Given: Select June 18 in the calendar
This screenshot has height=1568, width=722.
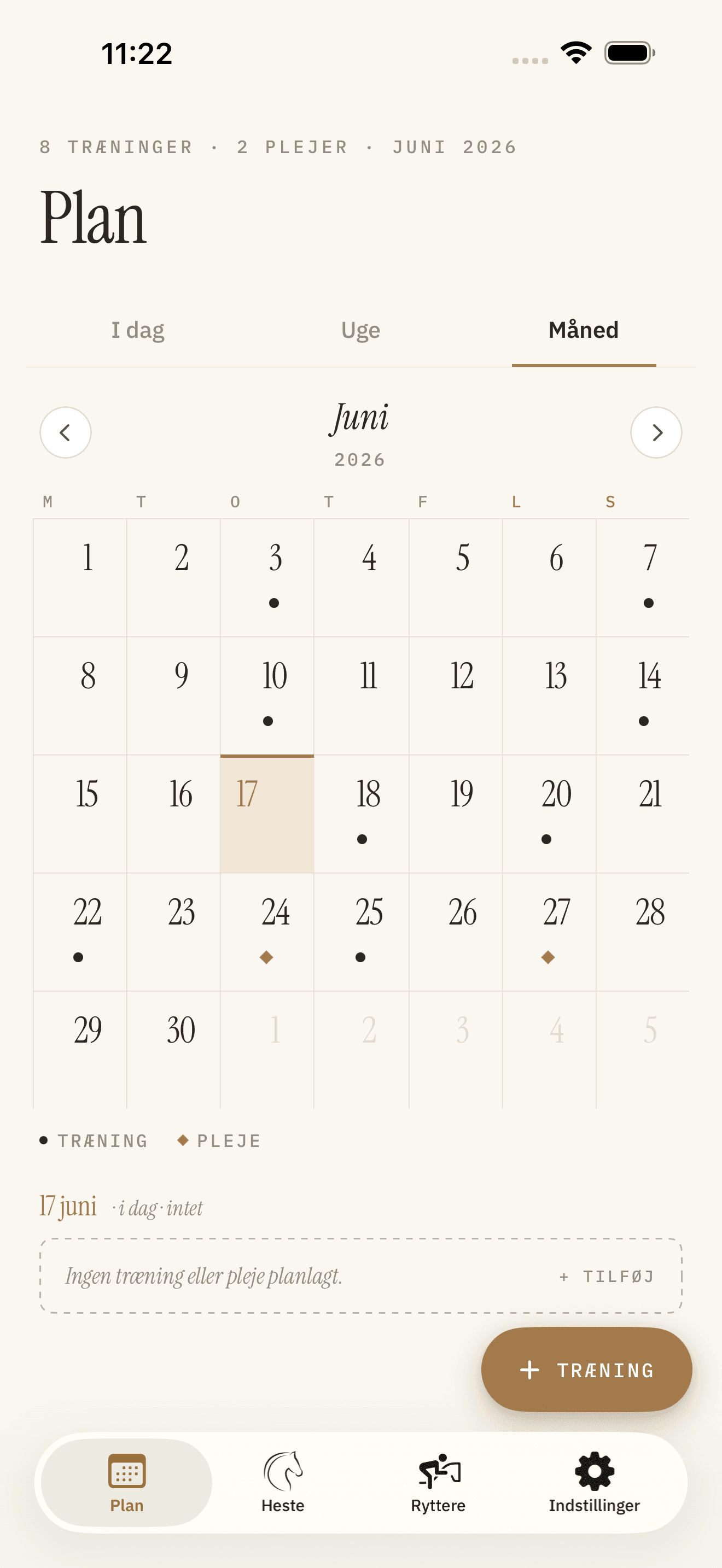Looking at the screenshot, I should point(361,814).
